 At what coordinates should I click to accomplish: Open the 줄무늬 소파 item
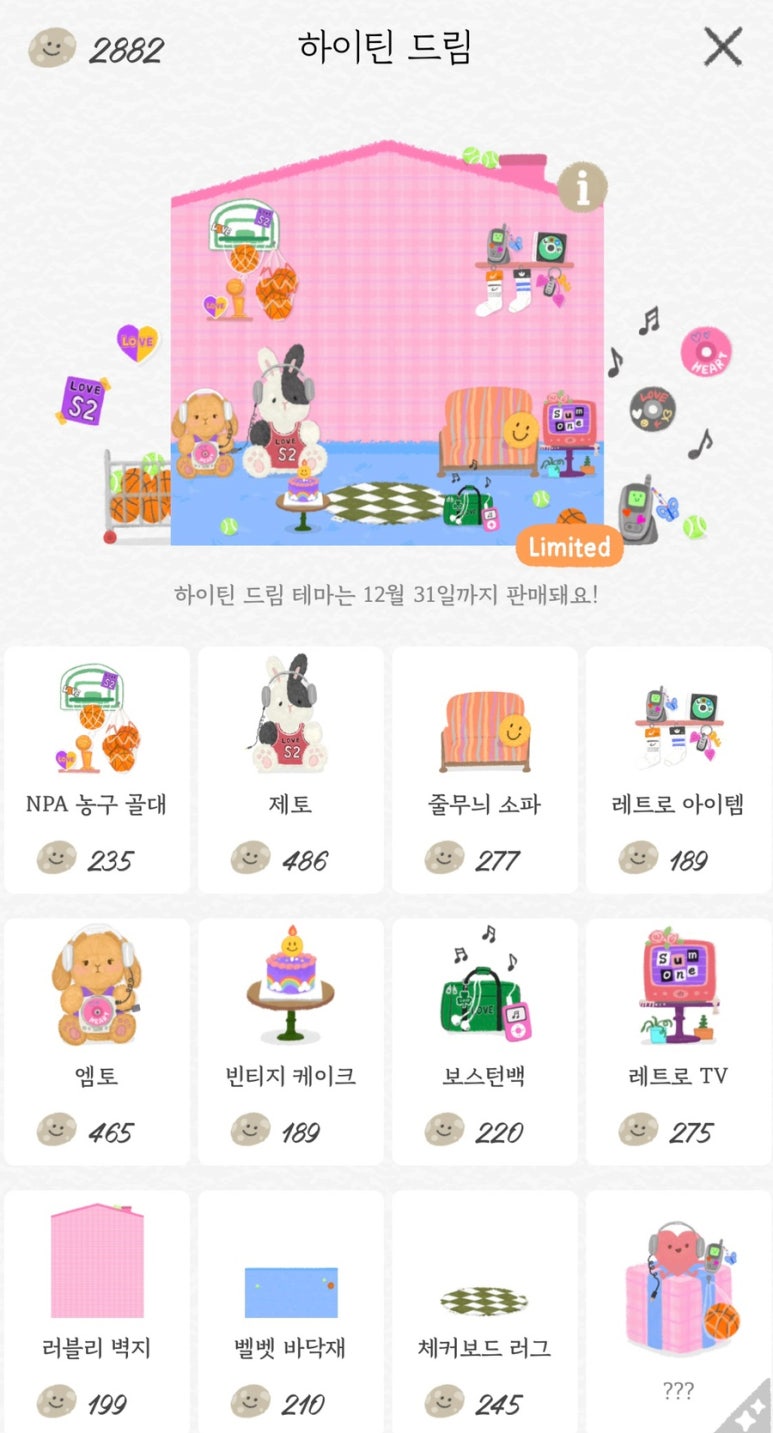coord(484,768)
